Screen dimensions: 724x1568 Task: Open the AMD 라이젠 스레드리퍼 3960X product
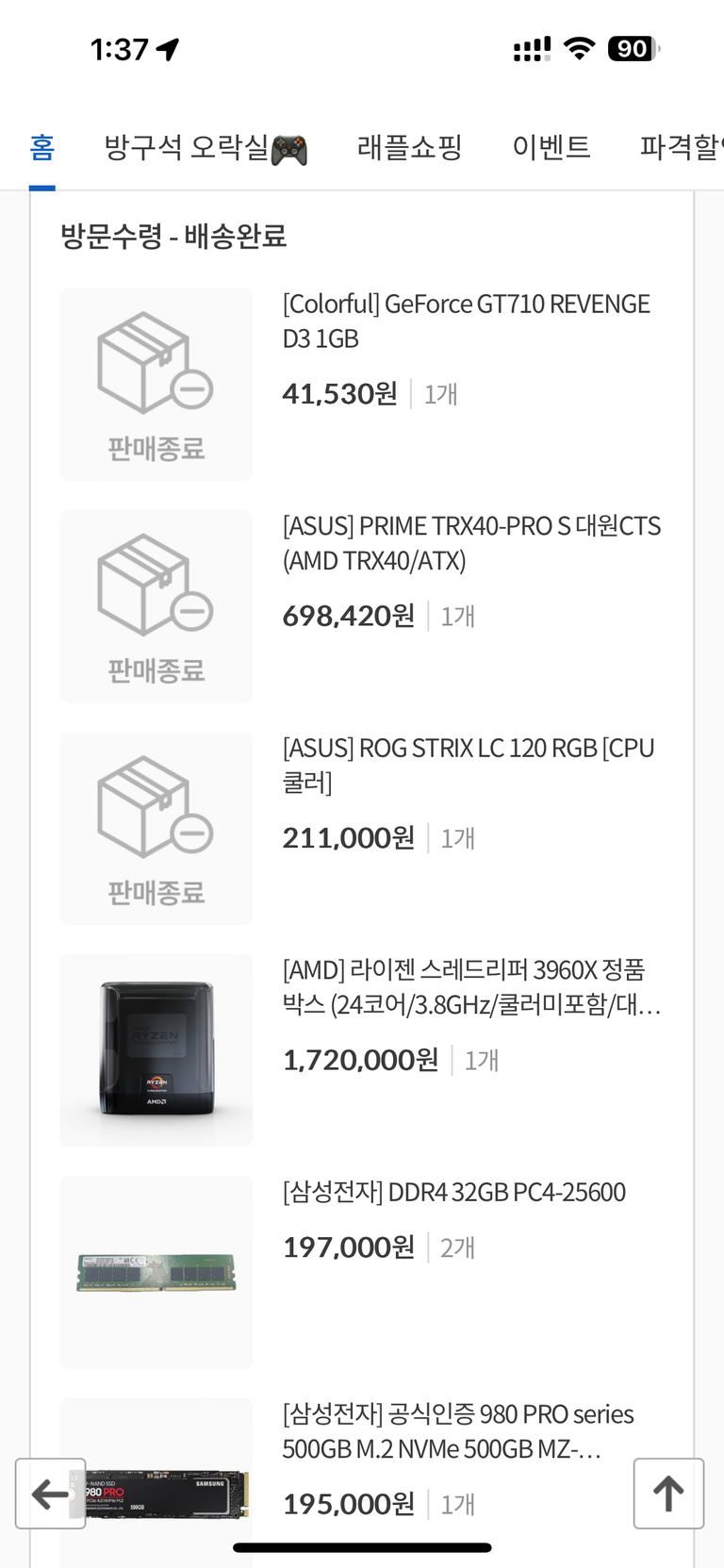coord(471,986)
